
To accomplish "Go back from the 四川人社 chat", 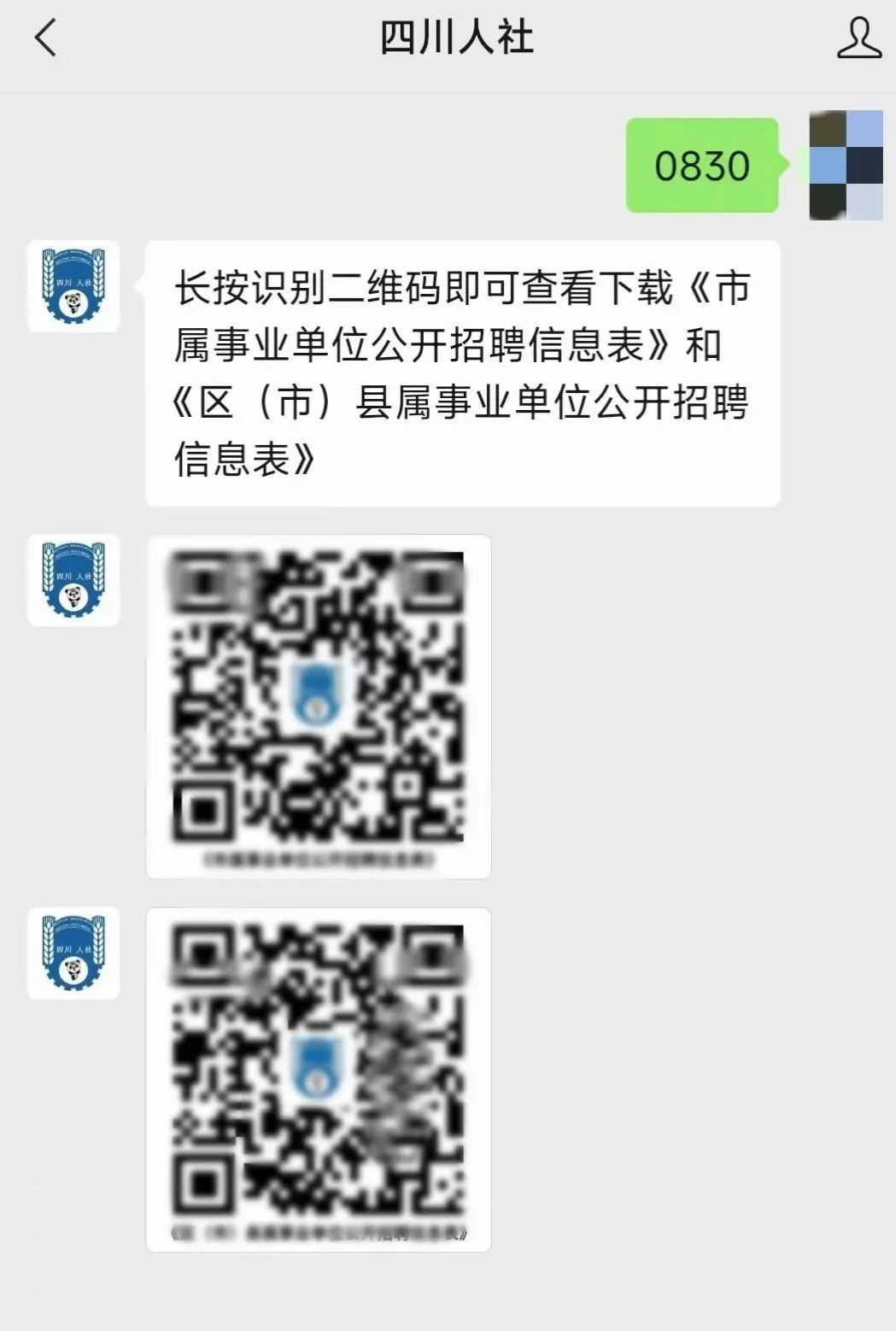I will 45,38.
